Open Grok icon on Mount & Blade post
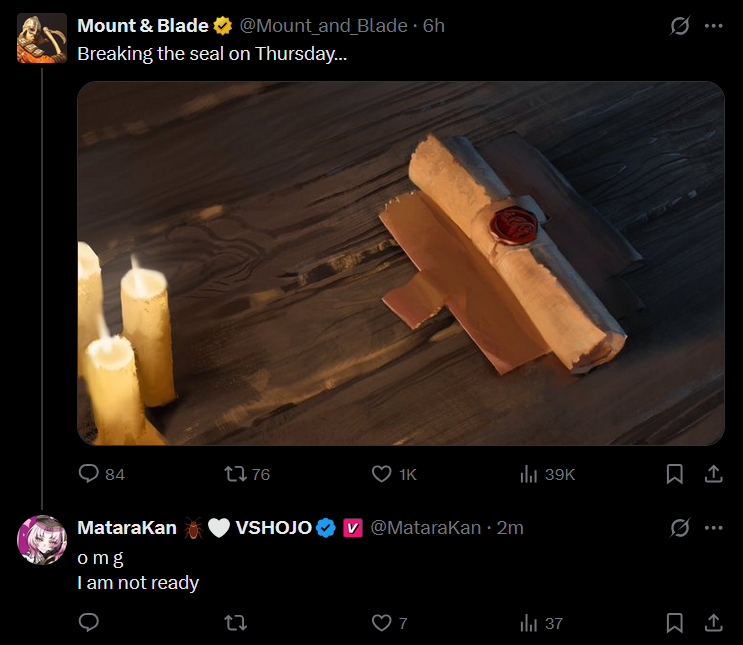Viewport: 743px width, 645px height. pyautogui.click(x=680, y=26)
